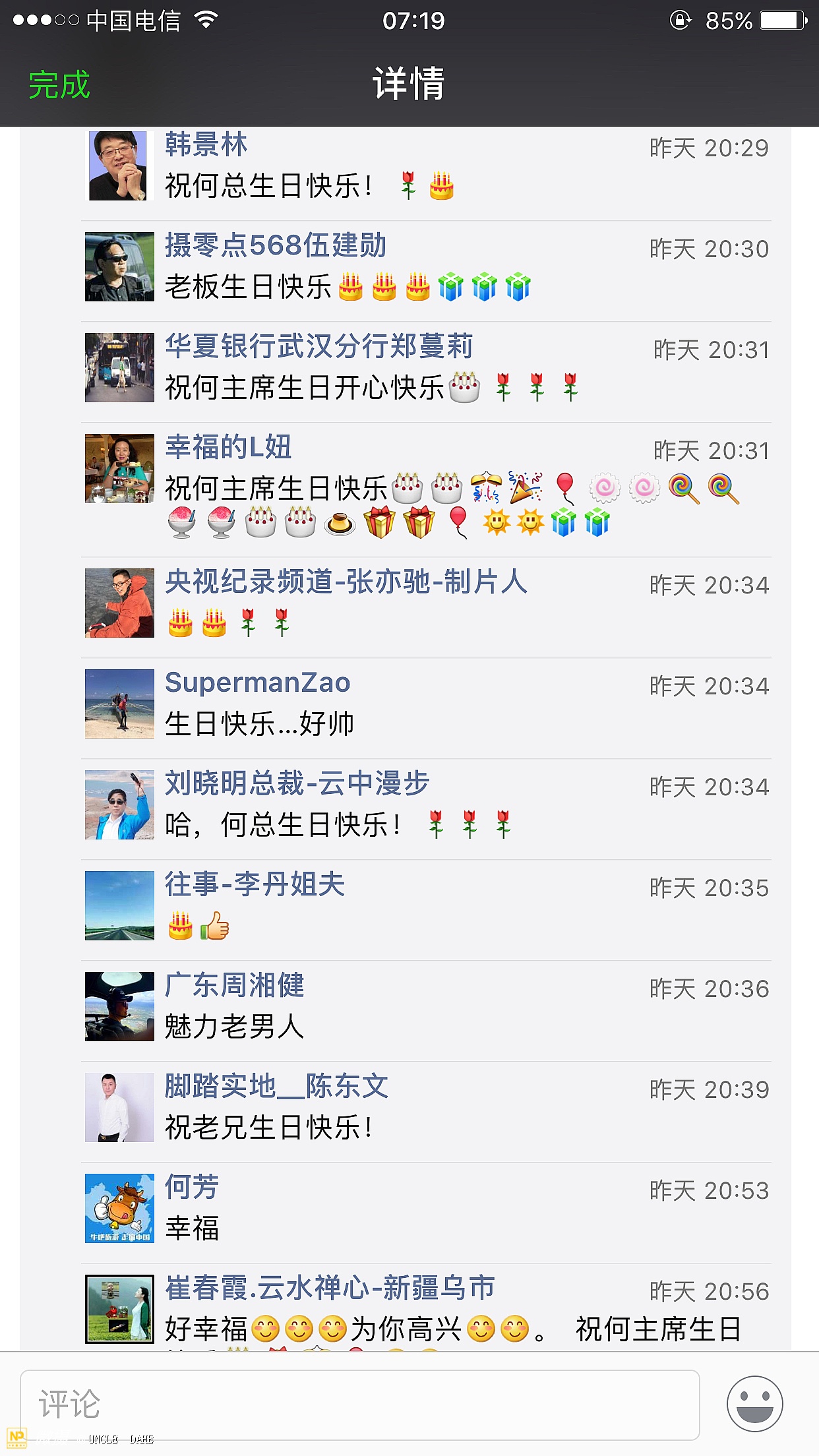Focus the 评论 comment input field
Screen dimensions: 819x1456
359,1404
